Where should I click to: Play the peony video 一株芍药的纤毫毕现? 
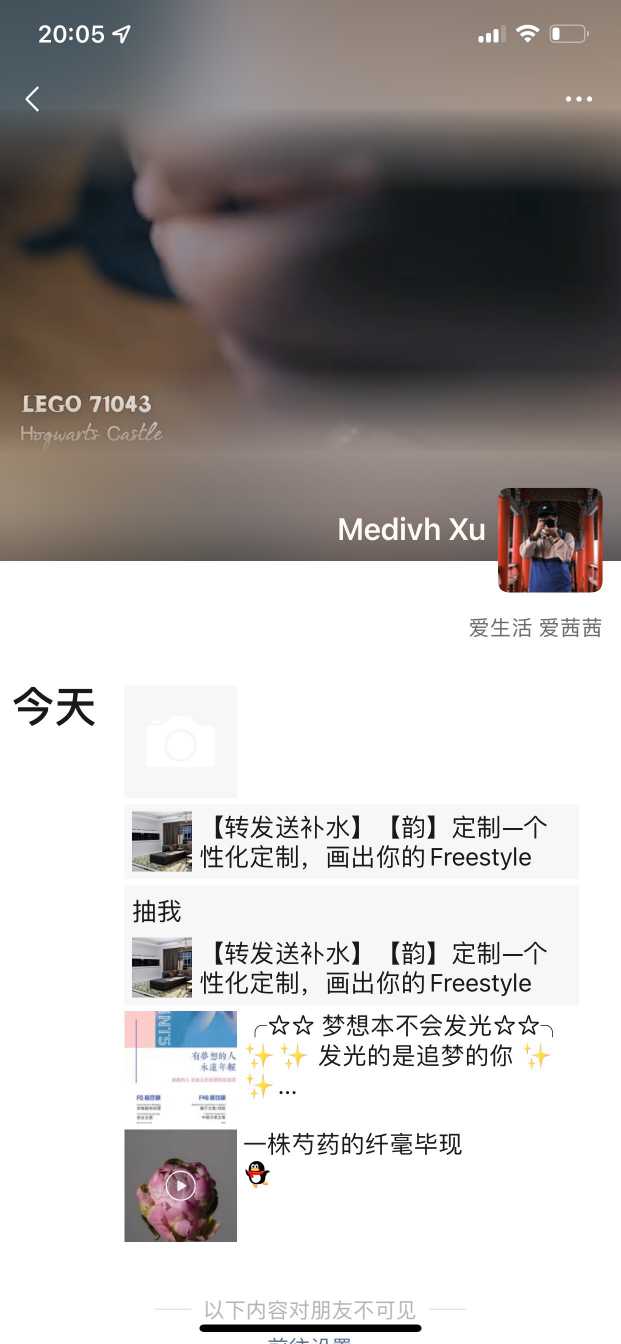pos(180,1186)
